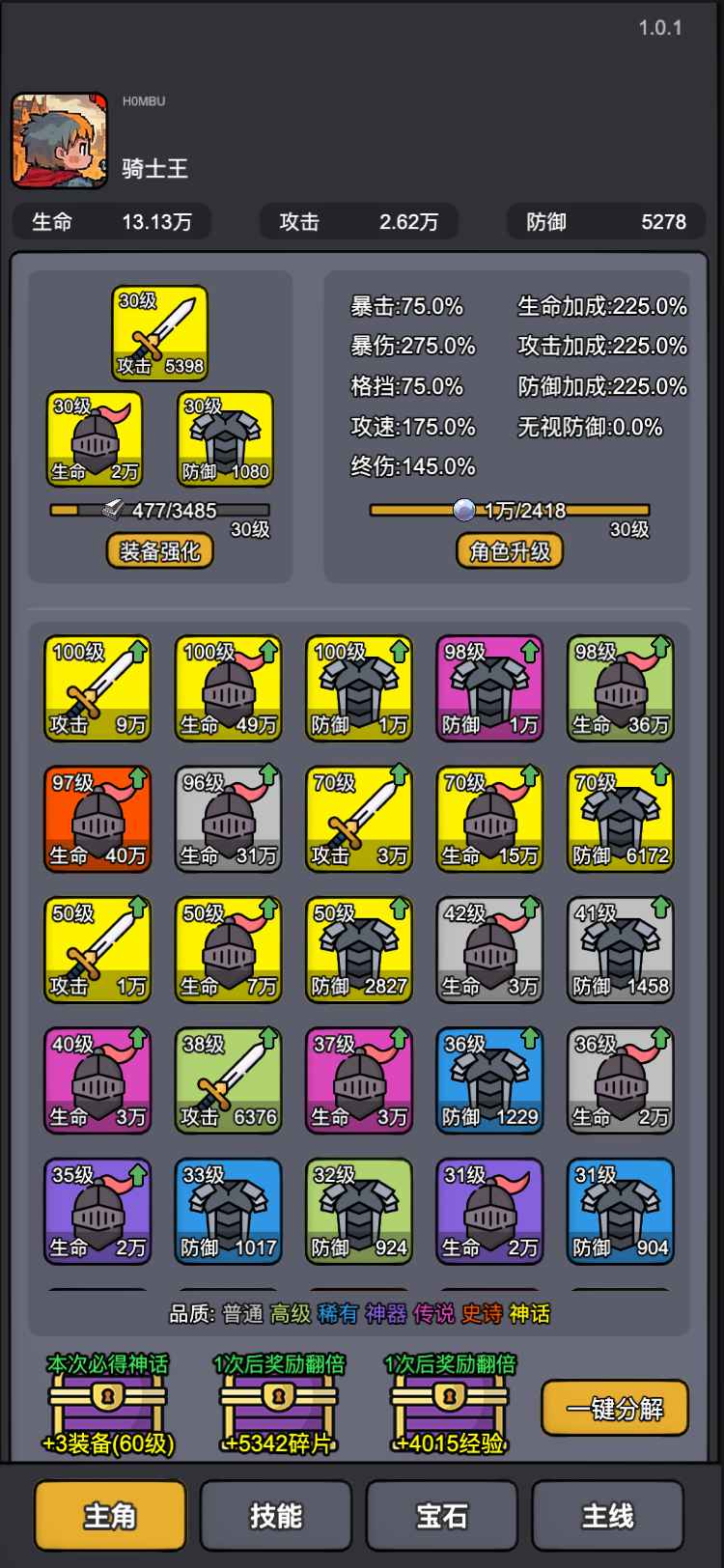The image size is (724, 1568).
Task: Tap 一键分解 to dismantle equipment
Action: [615, 1409]
